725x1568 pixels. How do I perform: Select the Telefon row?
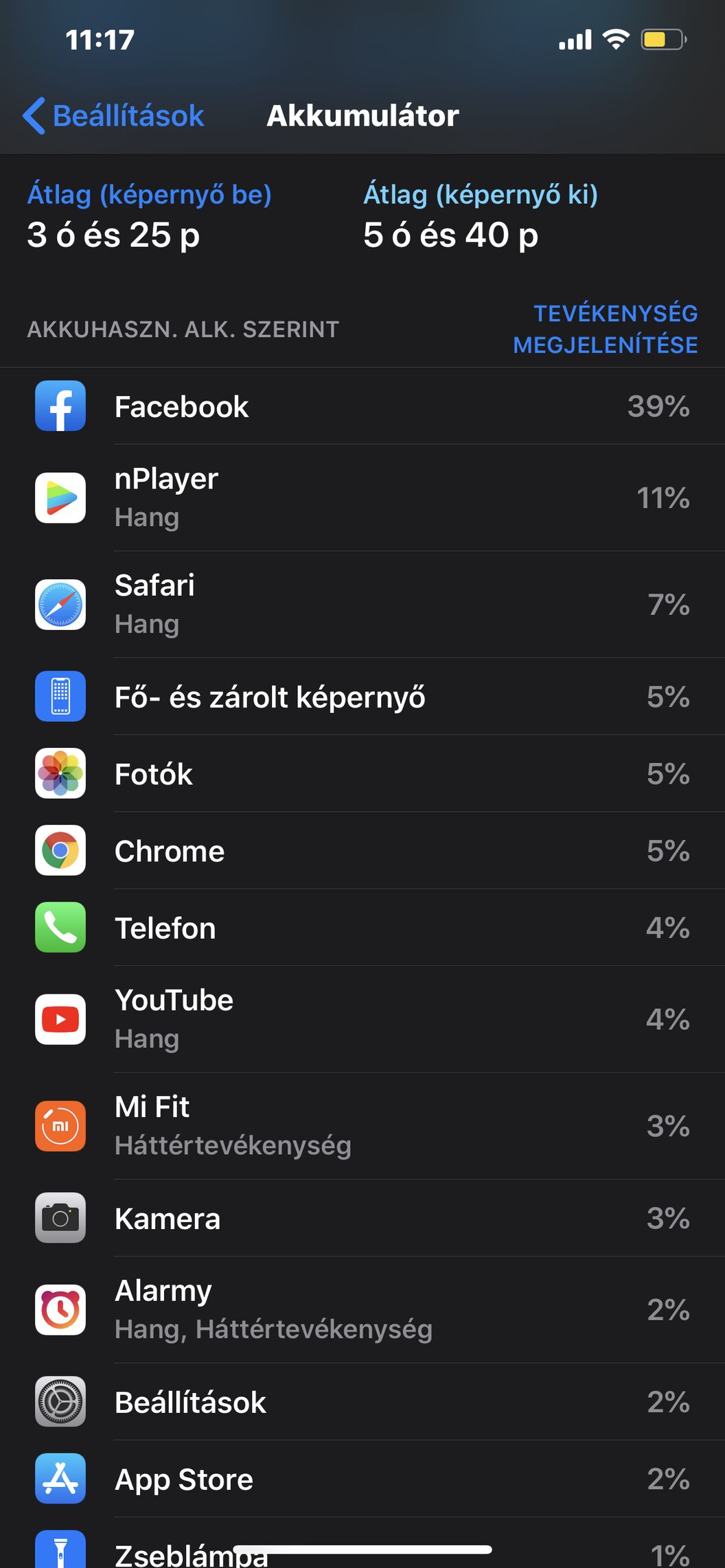(362, 927)
